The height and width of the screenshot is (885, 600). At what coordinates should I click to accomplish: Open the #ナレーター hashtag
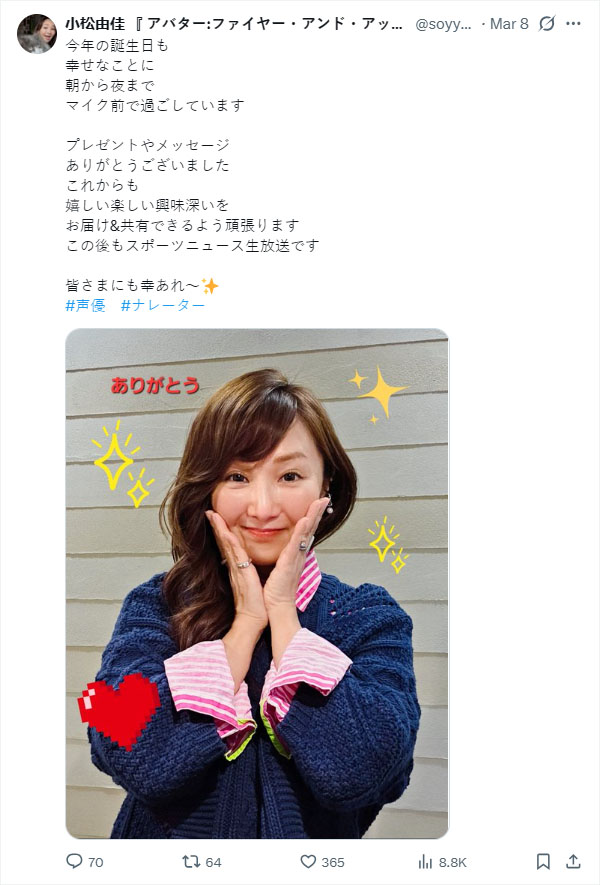[x=163, y=305]
